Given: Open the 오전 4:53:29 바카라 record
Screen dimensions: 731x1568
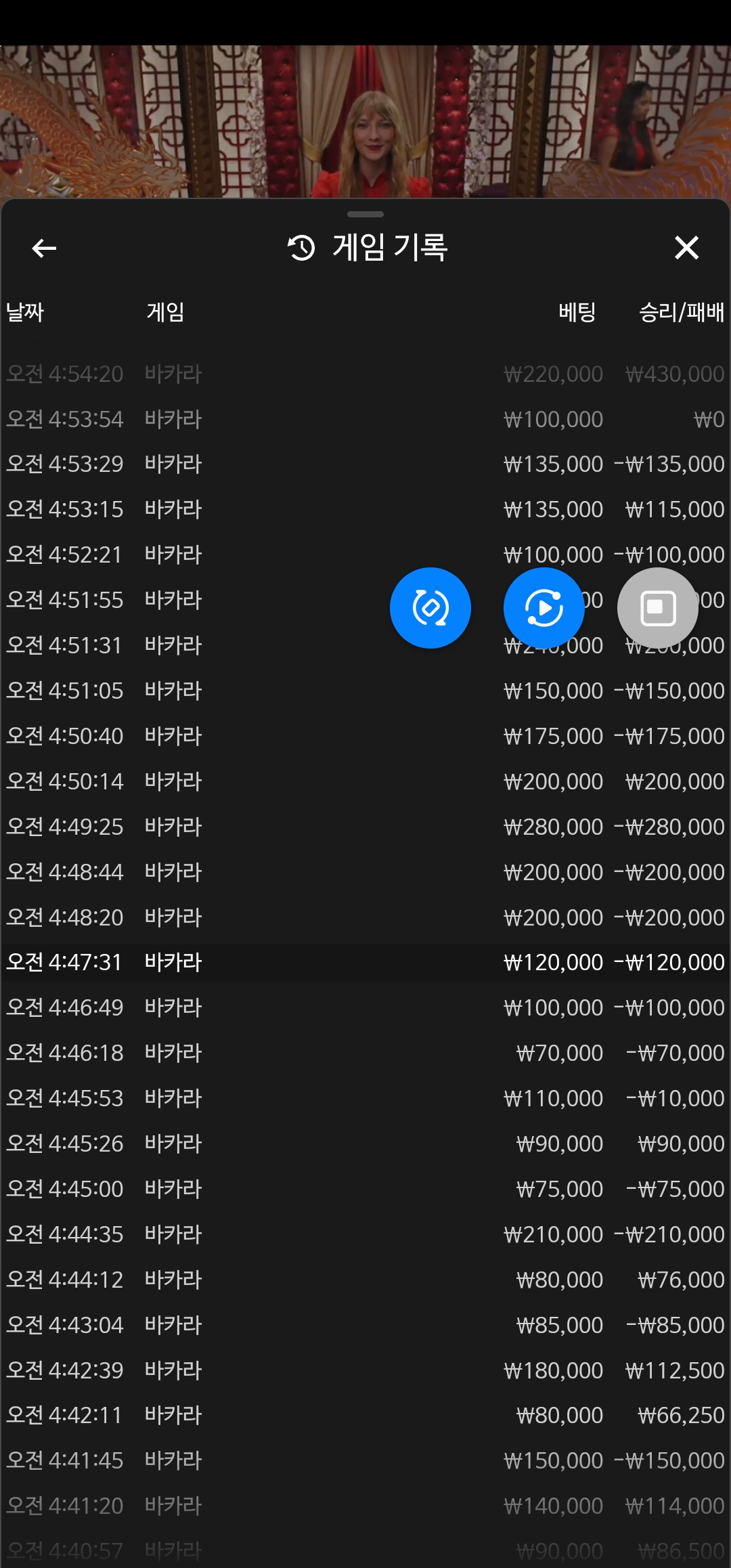Looking at the screenshot, I should pos(365,464).
